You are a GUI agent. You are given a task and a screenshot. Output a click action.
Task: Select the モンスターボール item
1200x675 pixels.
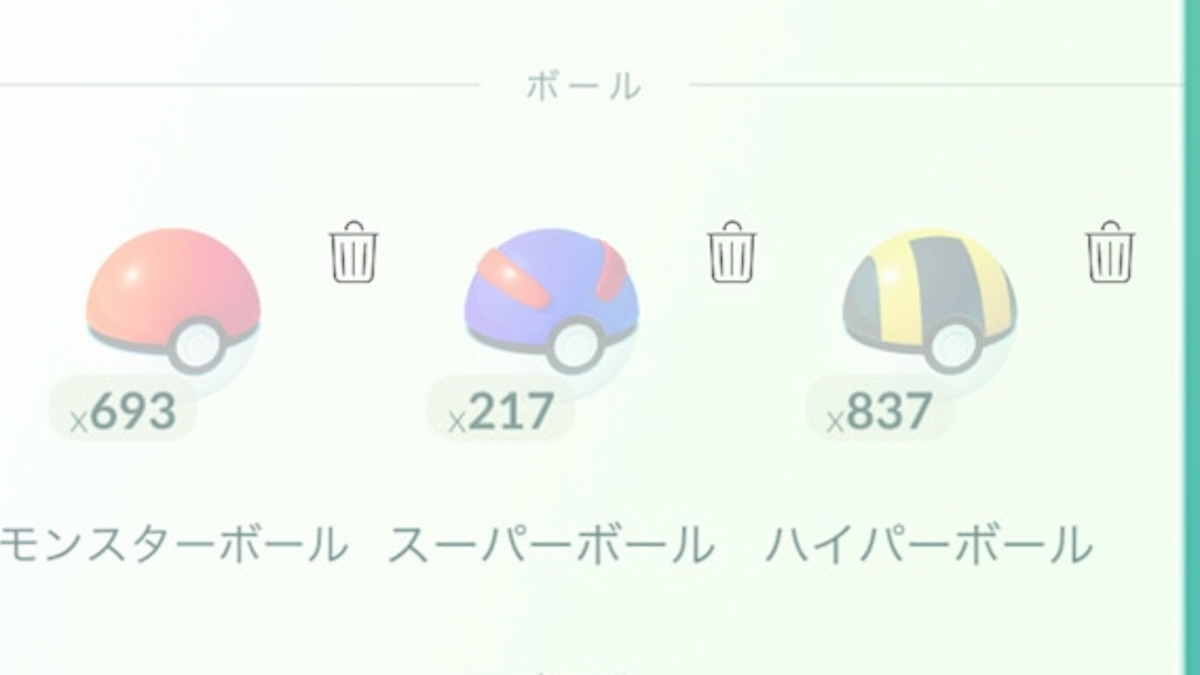173,300
